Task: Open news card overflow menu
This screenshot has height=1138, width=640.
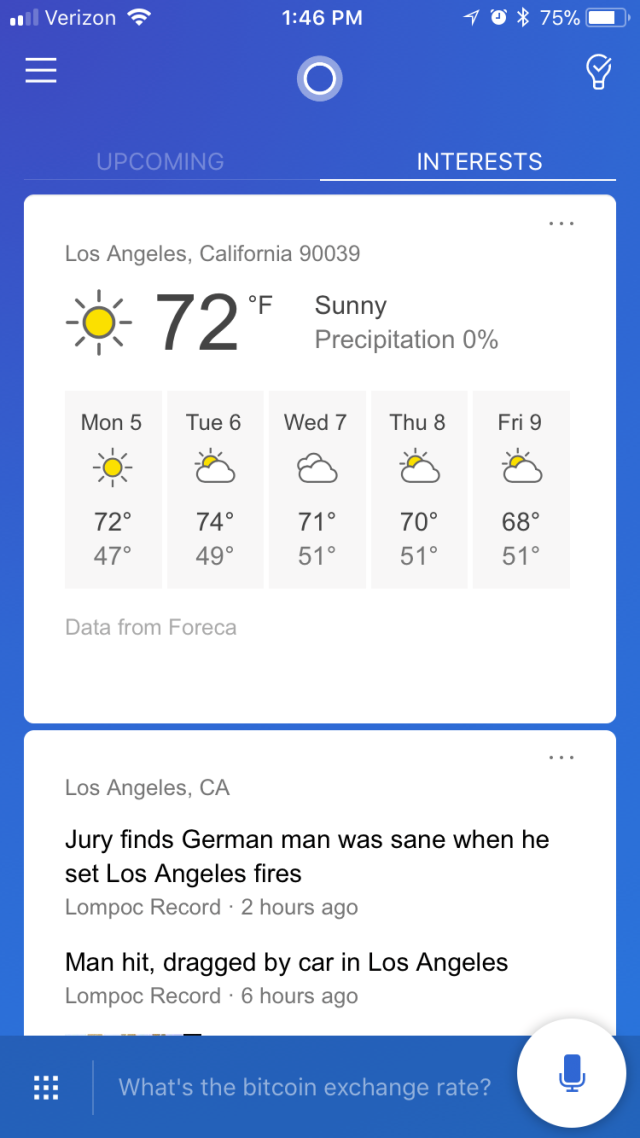Action: point(562,758)
